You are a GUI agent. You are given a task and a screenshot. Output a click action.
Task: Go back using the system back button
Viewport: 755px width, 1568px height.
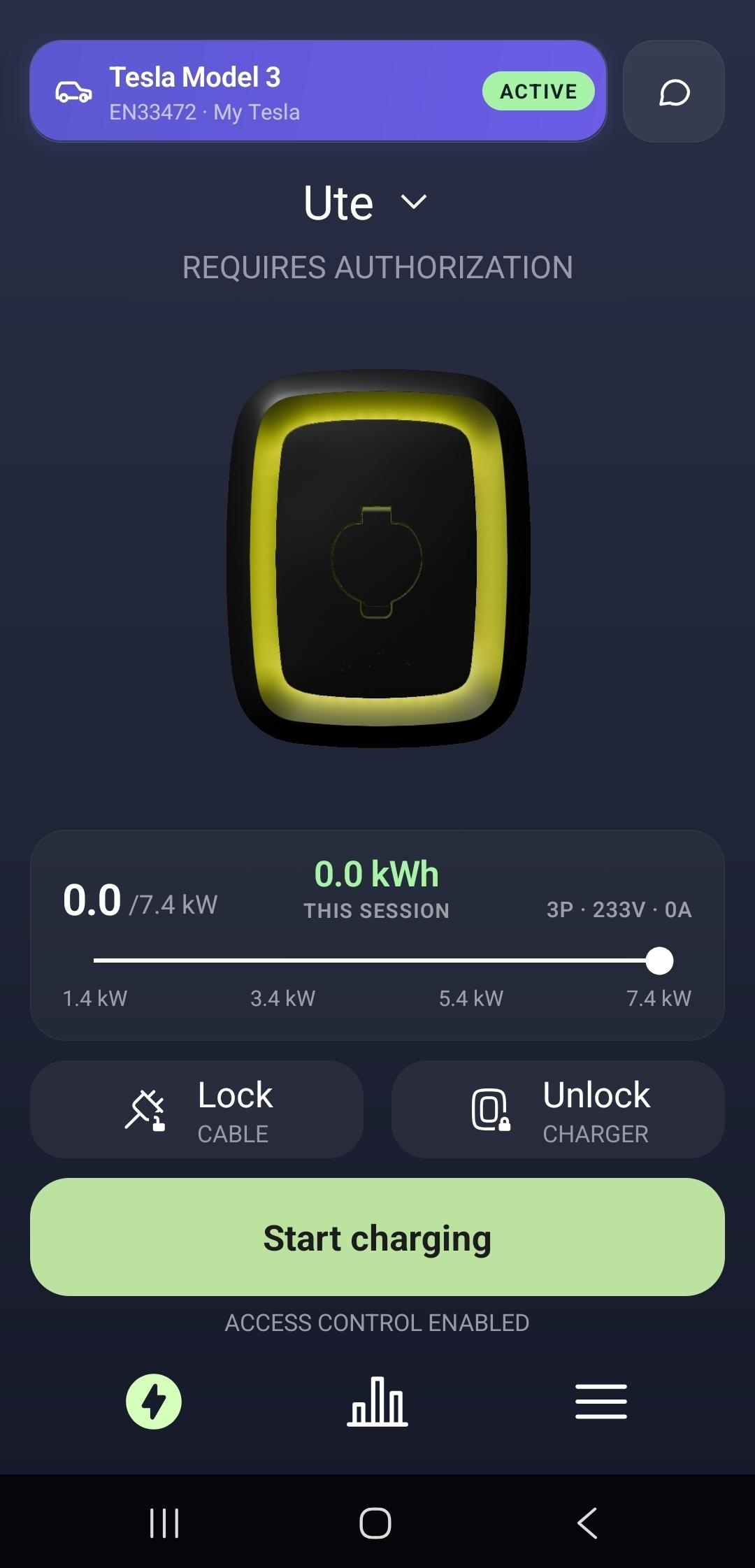pos(587,1523)
